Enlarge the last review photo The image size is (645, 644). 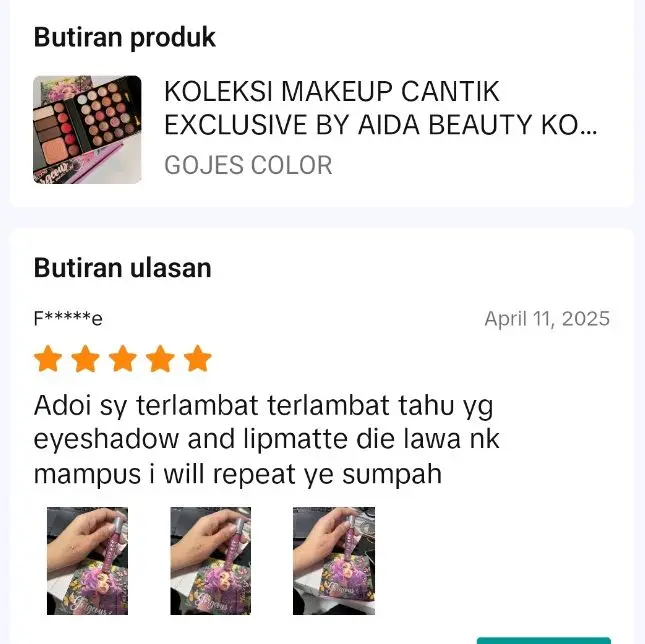(x=333, y=560)
